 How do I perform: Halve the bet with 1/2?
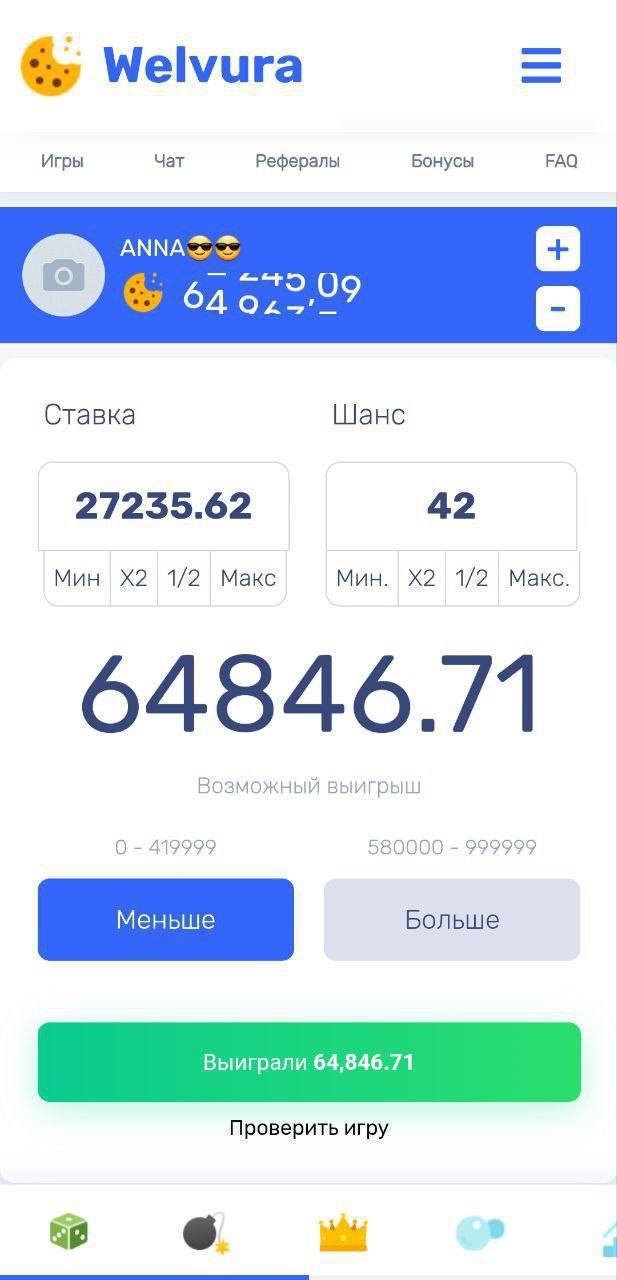184,578
